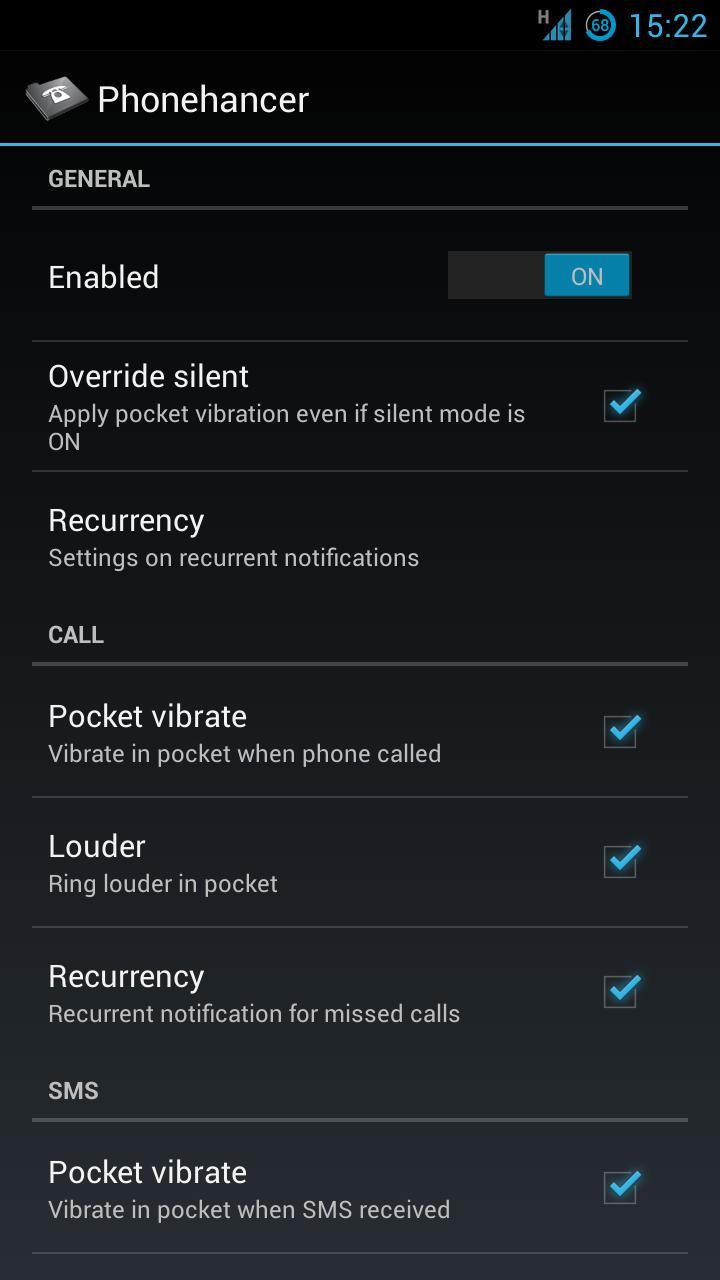
Task: Tap the SMS Pocket vibrate check mark
Action: tap(621, 1187)
